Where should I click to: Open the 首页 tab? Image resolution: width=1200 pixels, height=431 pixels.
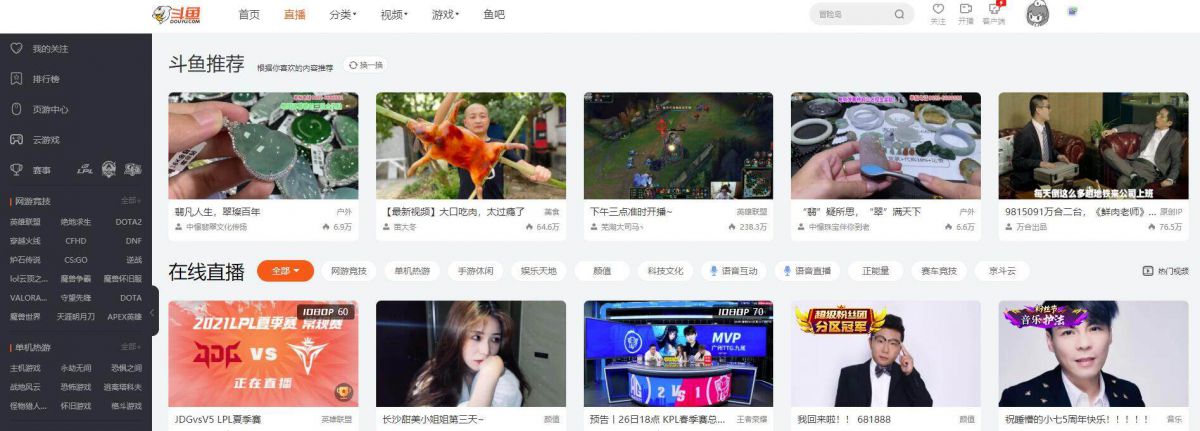(249, 15)
